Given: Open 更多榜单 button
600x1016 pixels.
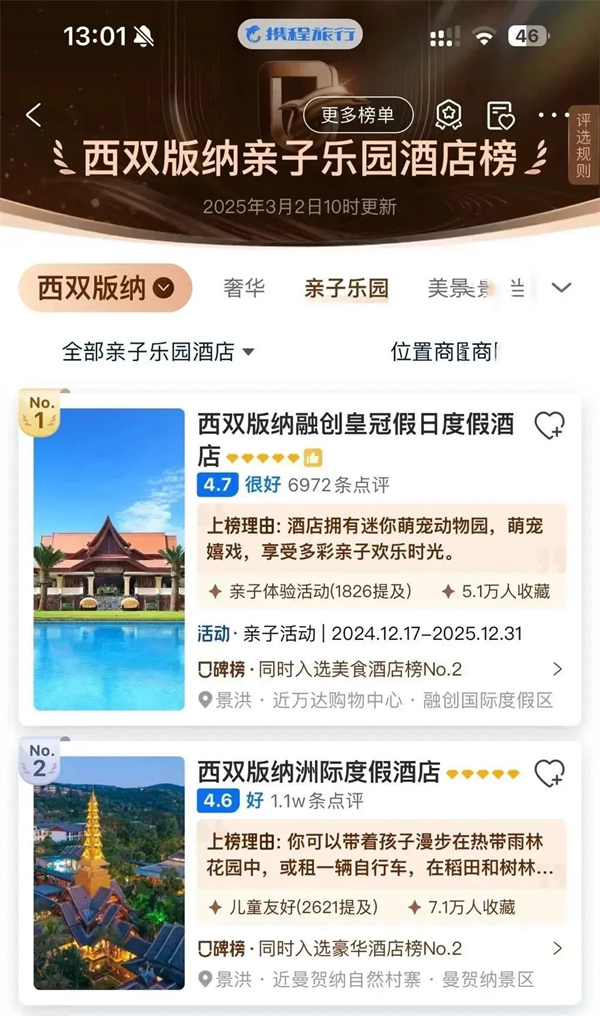Looking at the screenshot, I should 357,115.
